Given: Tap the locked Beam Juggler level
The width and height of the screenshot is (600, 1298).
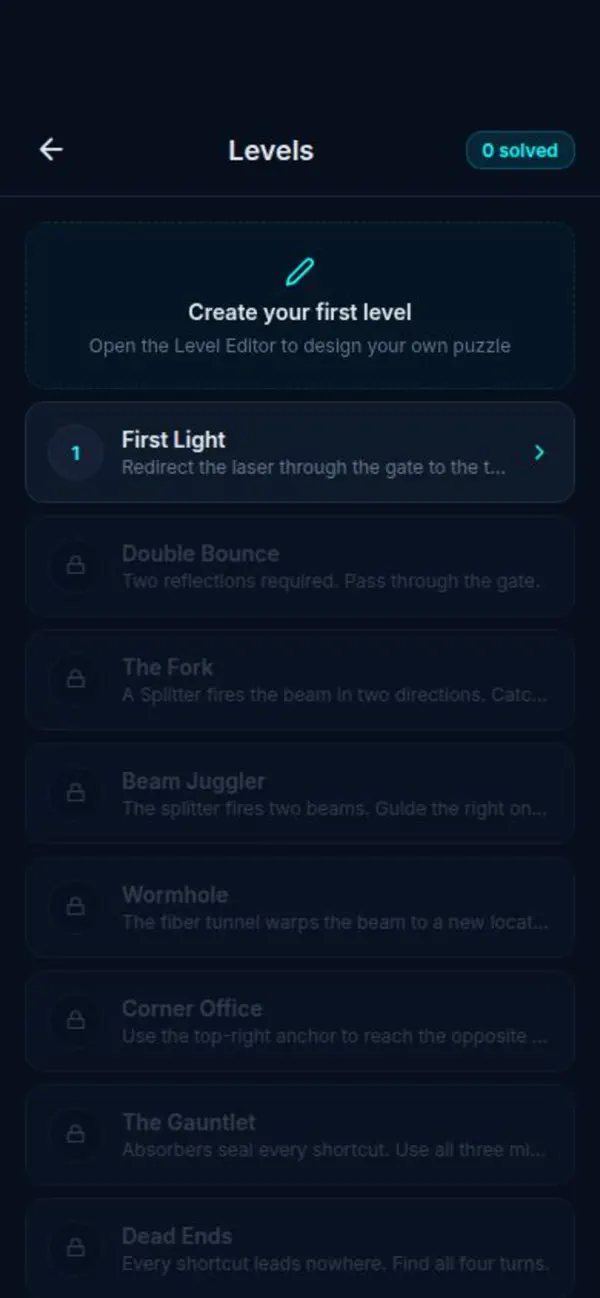Looking at the screenshot, I should [300, 794].
